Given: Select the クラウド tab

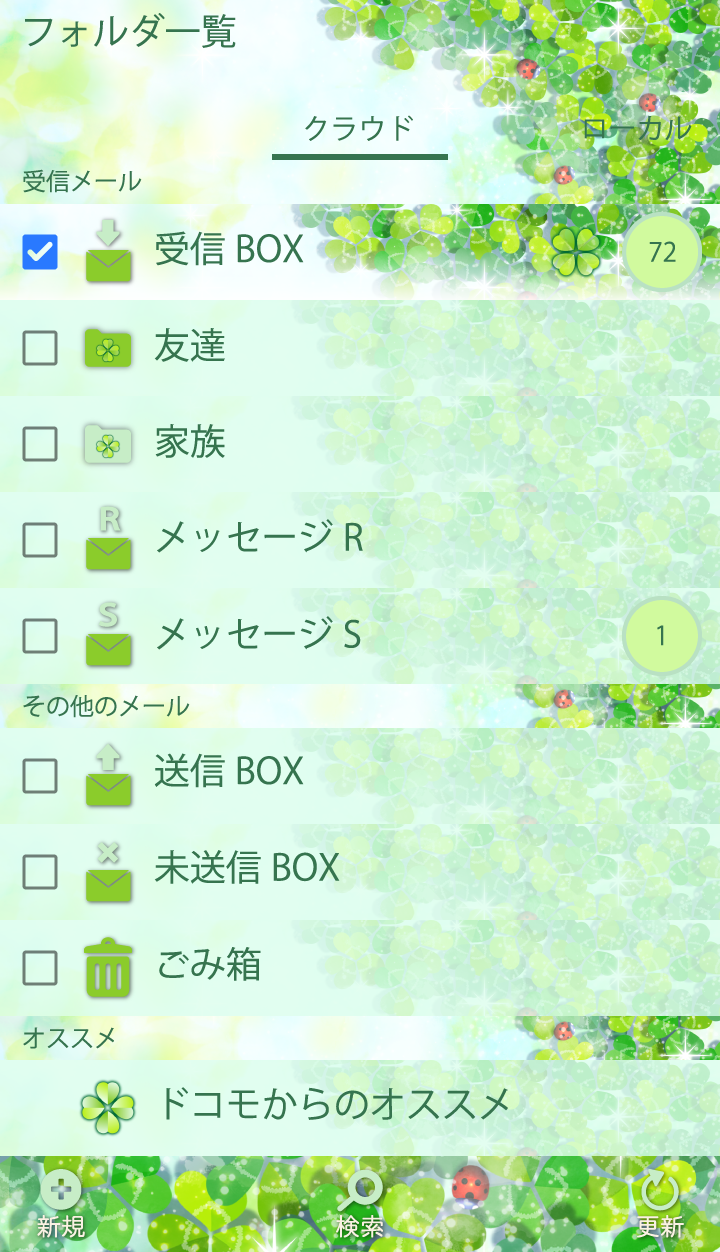Looking at the screenshot, I should pyautogui.click(x=359, y=130).
